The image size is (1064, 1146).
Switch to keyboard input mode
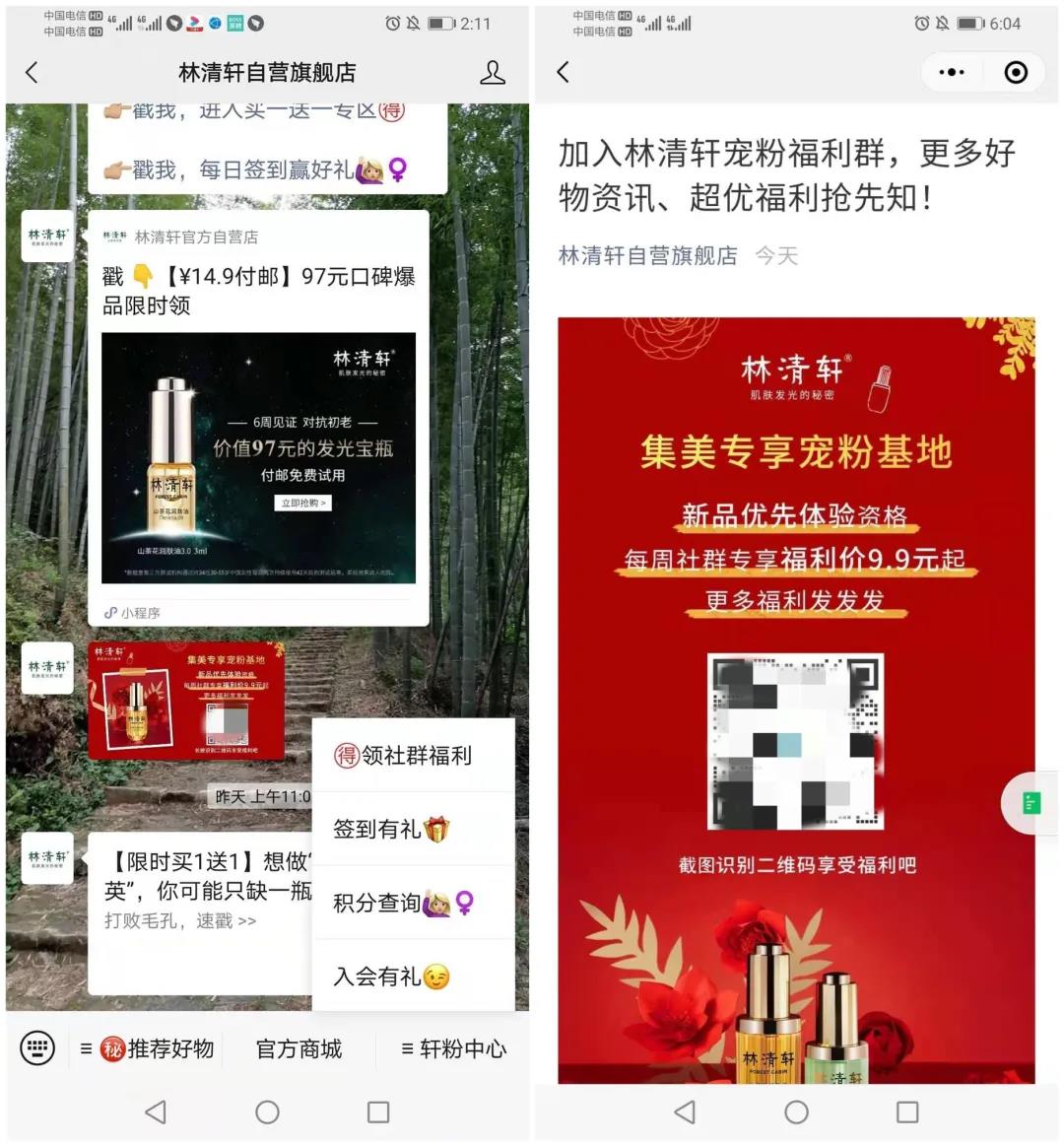pos(37,1048)
